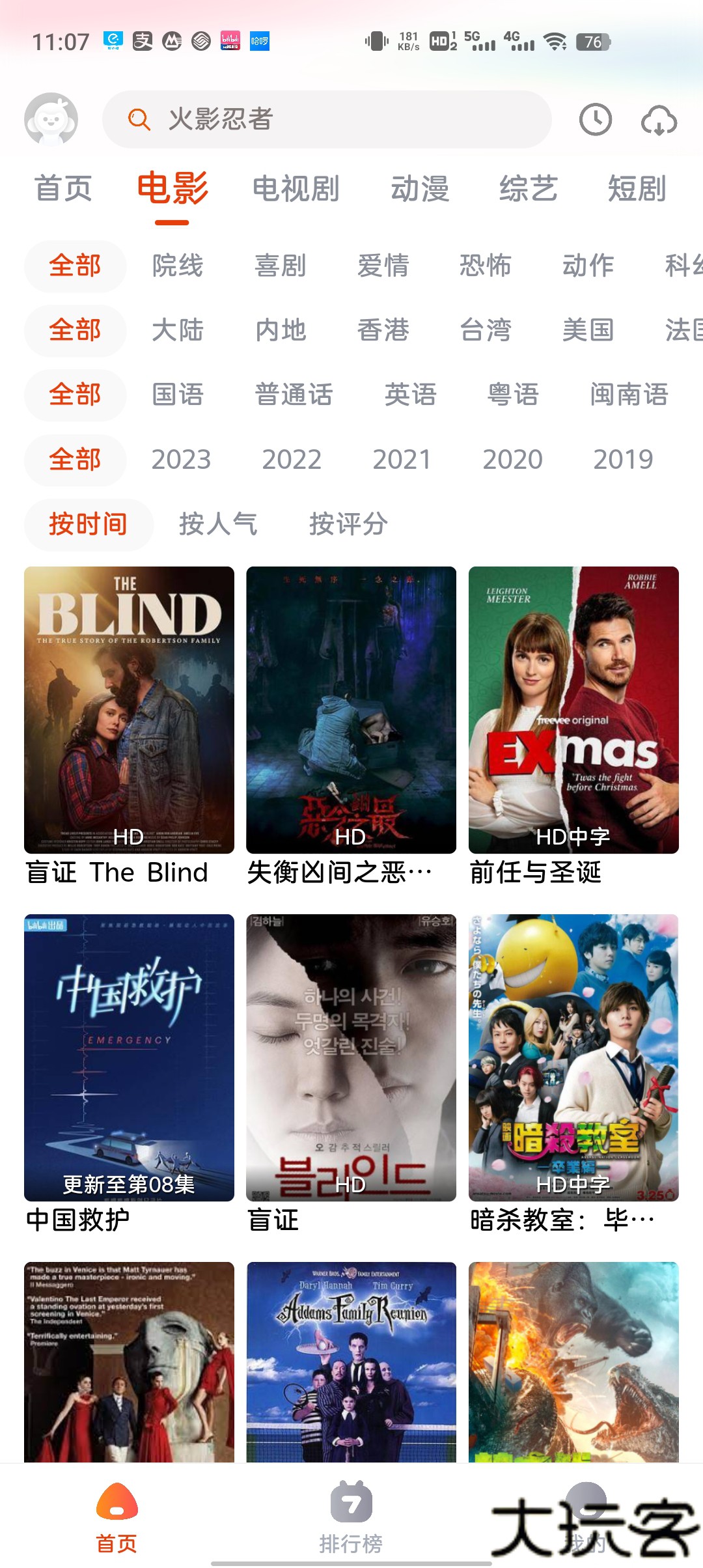Open watch history clock icon
The image size is (703, 1568).
point(596,120)
